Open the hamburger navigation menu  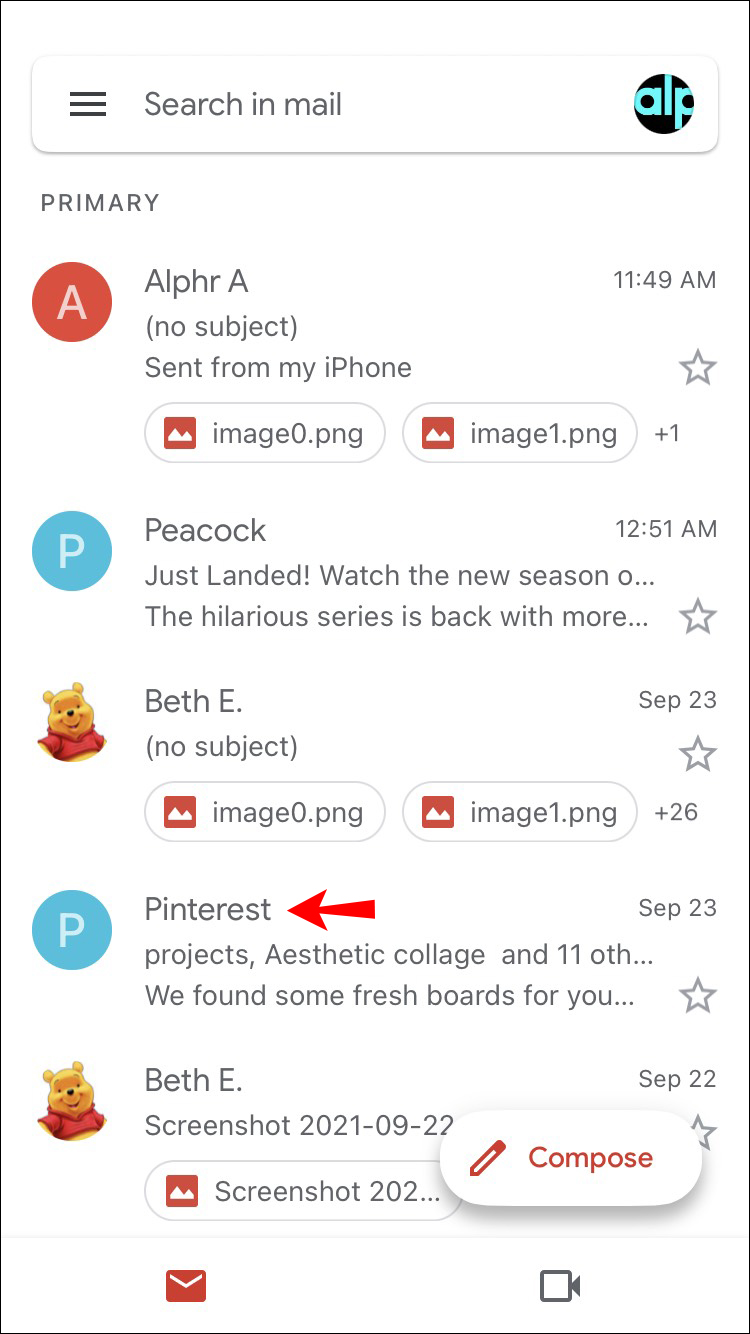[x=88, y=104]
